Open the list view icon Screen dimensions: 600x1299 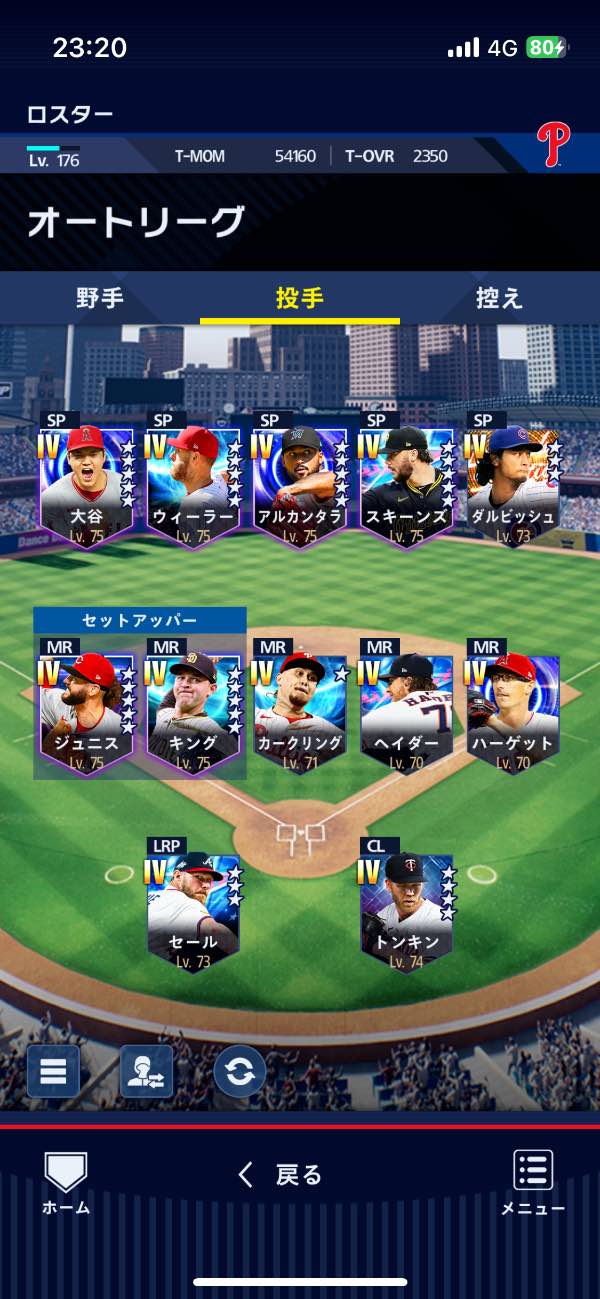point(53,1072)
